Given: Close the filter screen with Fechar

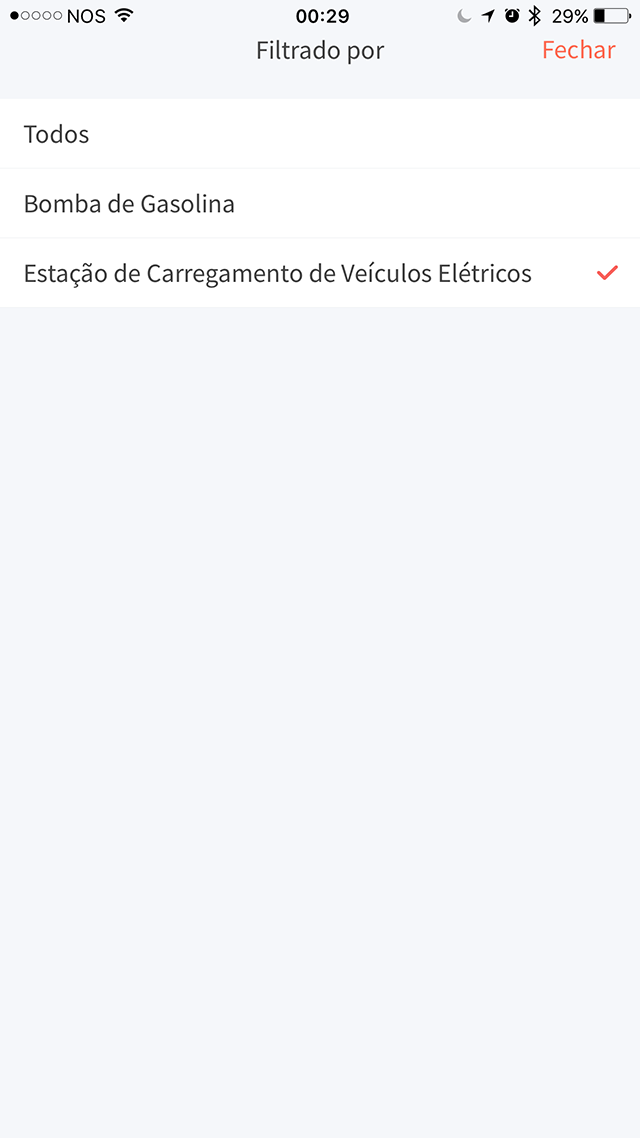Looking at the screenshot, I should click(578, 50).
